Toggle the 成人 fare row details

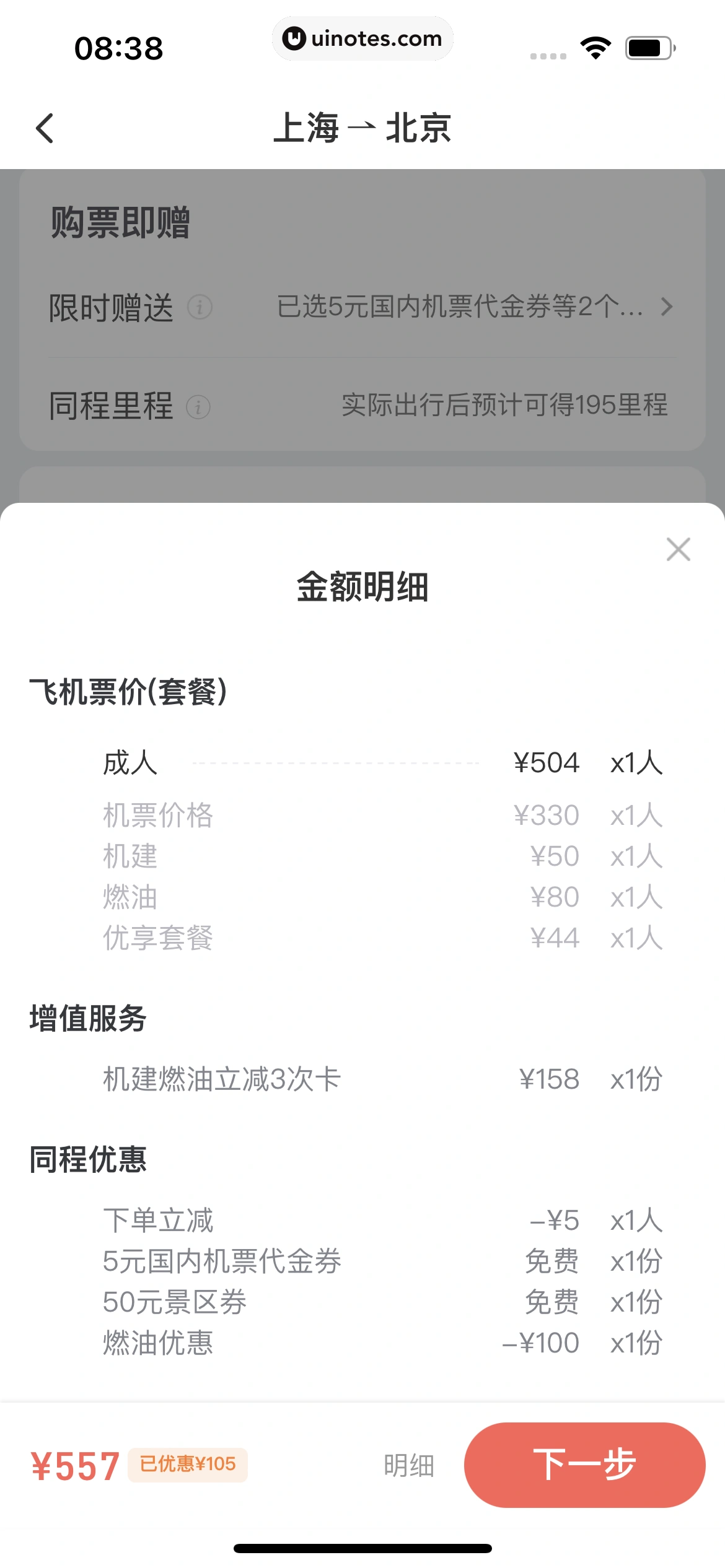click(130, 764)
